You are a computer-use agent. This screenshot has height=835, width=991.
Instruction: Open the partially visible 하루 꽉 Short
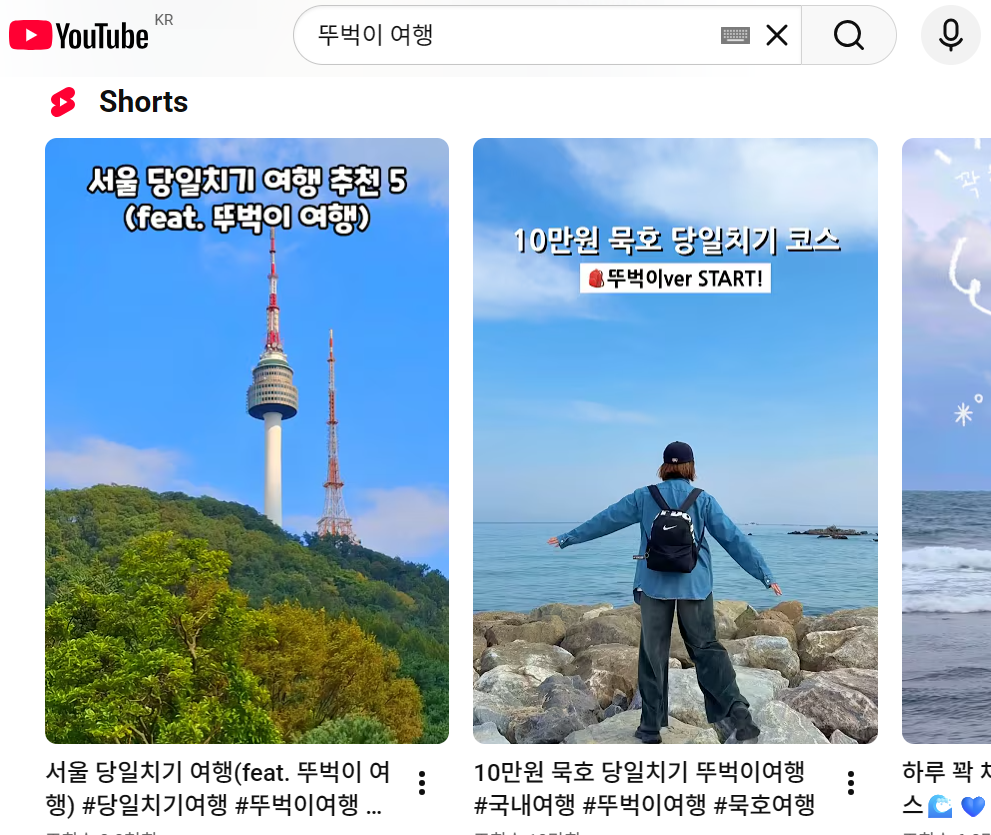(x=946, y=440)
